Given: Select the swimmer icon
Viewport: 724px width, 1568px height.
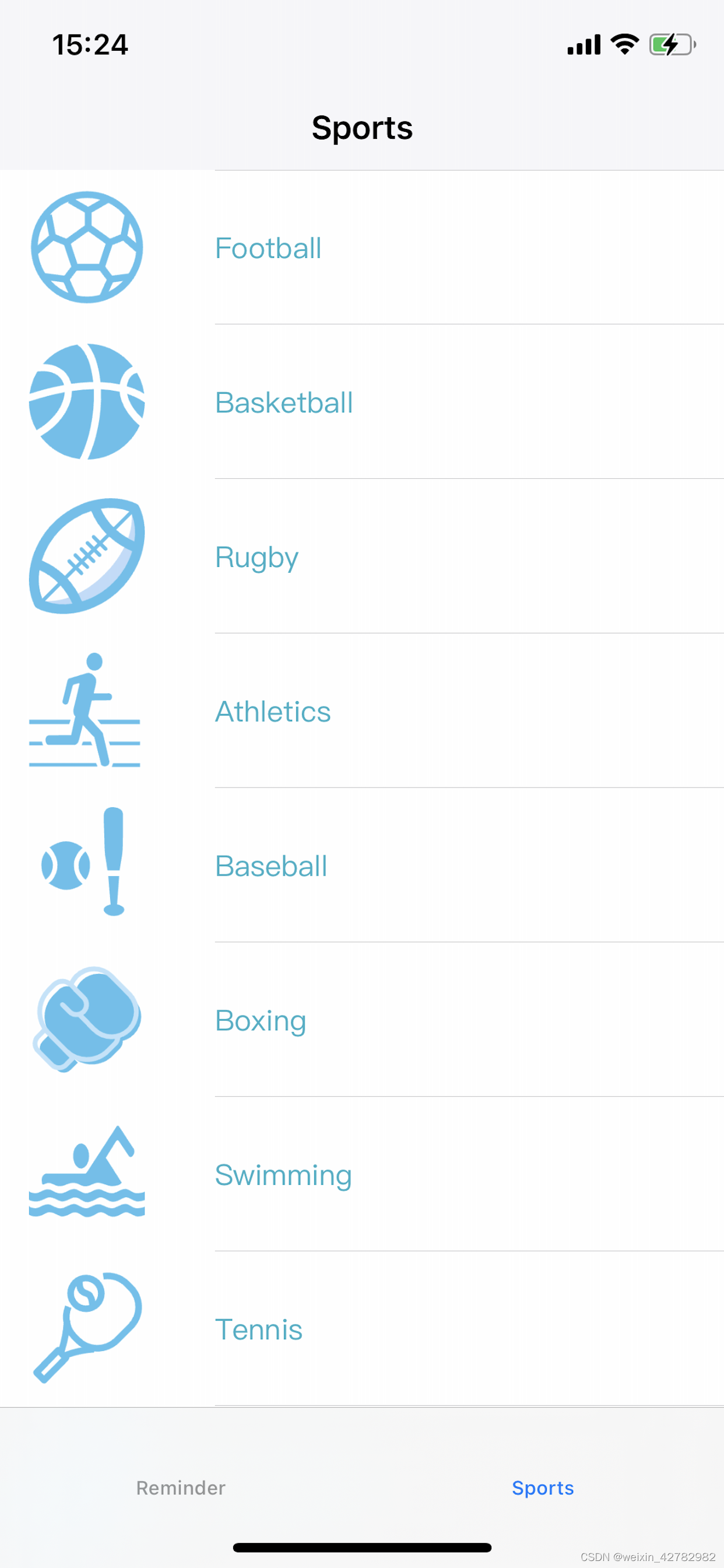Looking at the screenshot, I should tap(86, 1175).
